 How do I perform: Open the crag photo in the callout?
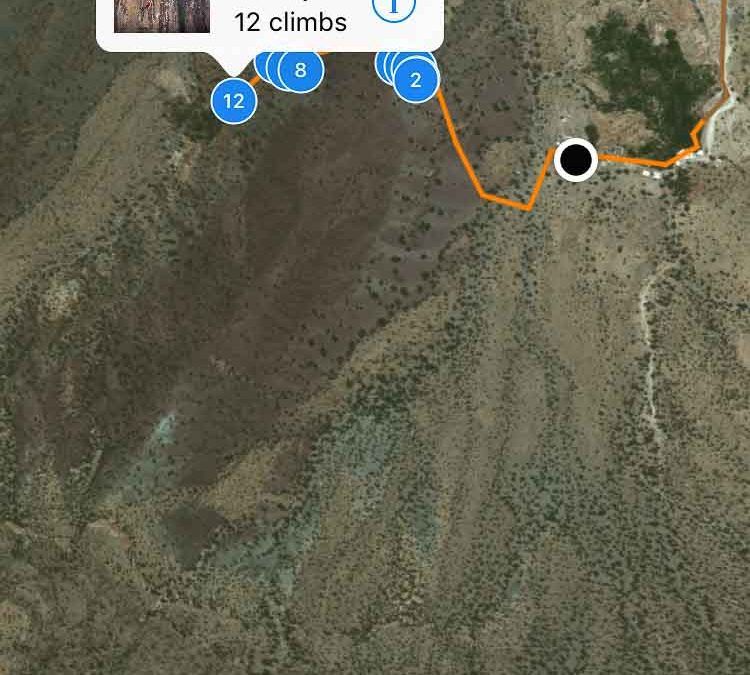pos(161,14)
